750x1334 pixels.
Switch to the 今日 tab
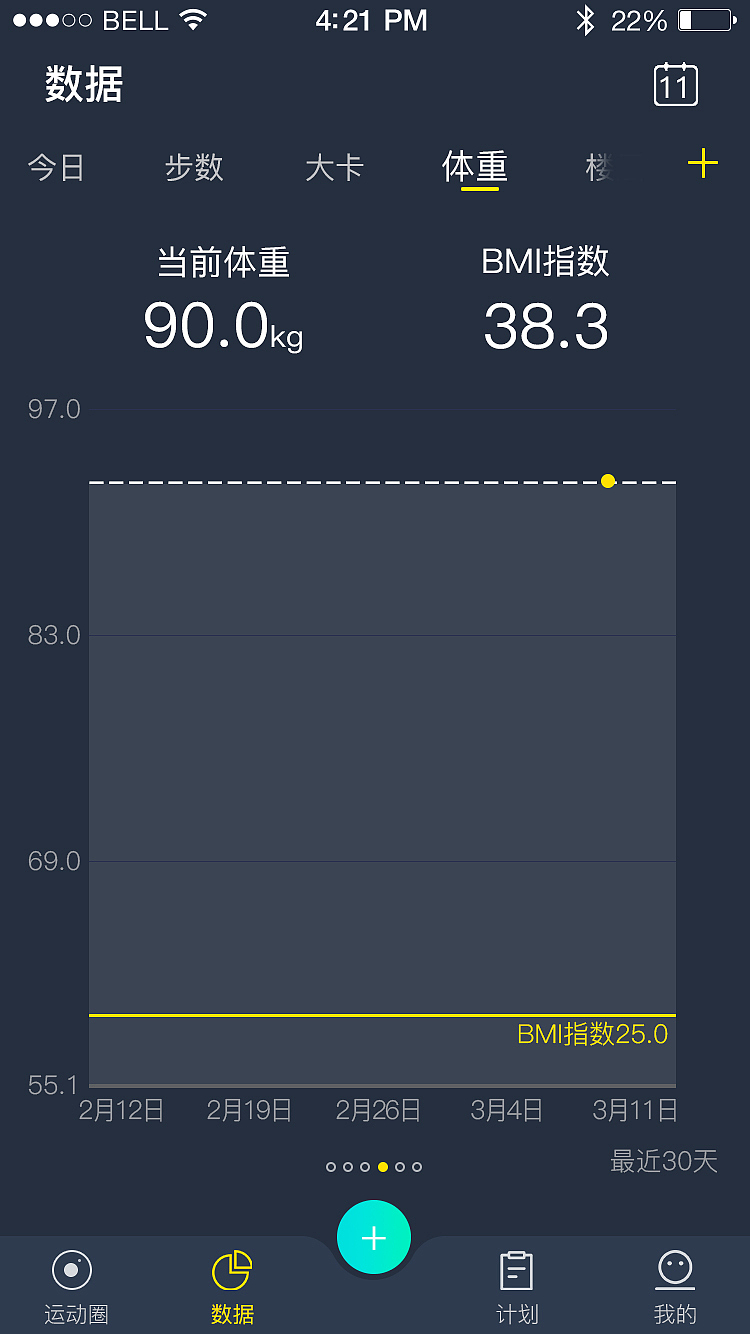coord(56,167)
